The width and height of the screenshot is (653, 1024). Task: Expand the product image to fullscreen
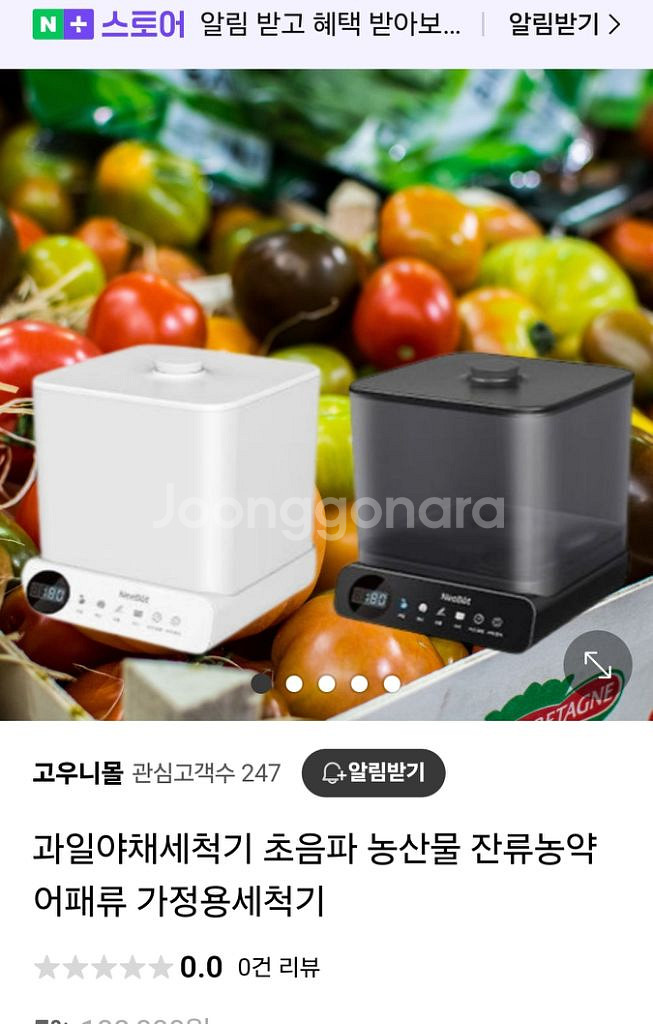point(597,664)
